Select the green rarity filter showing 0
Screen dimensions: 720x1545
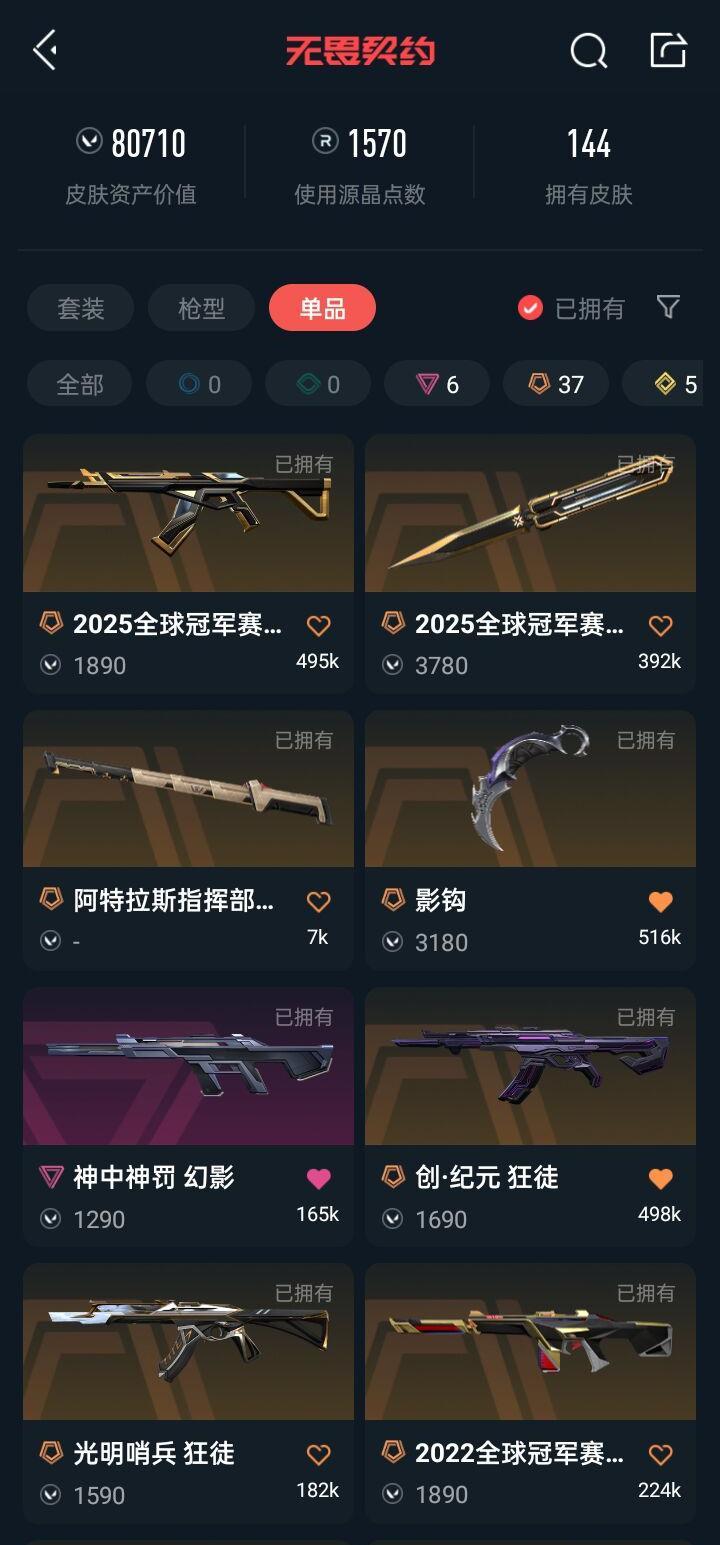click(x=317, y=383)
